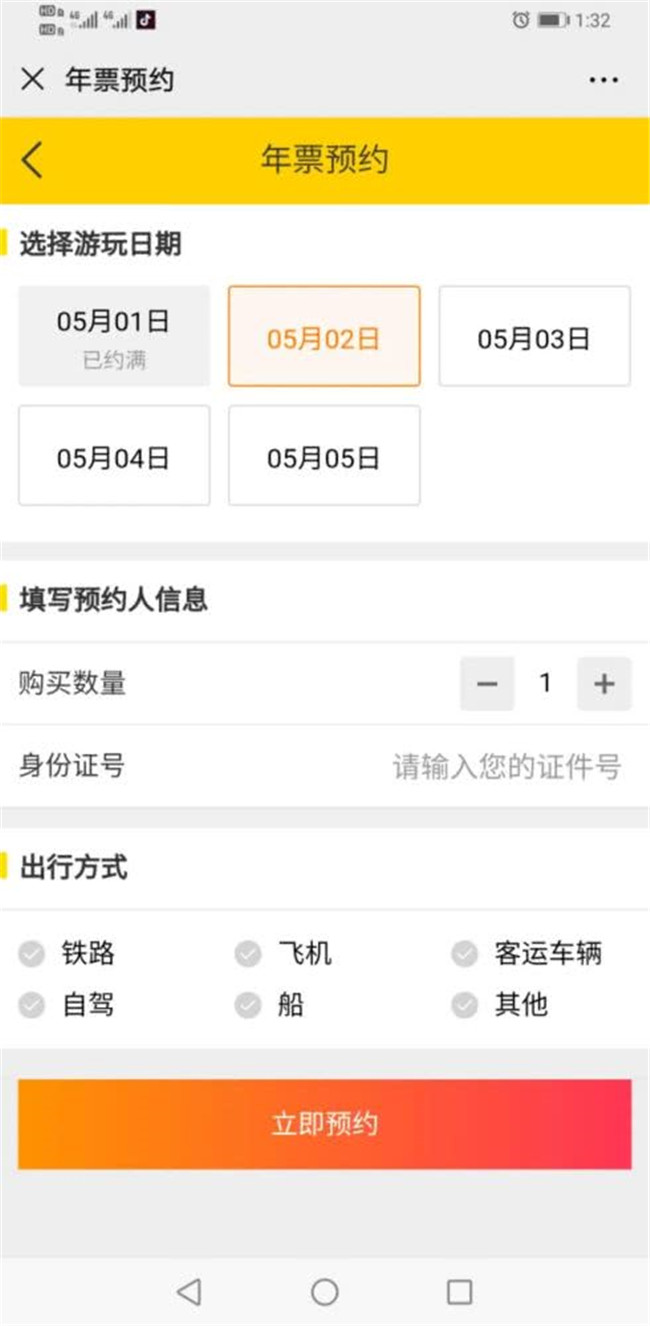
Task: Decrease purchase quantity with minus button
Action: click(487, 684)
